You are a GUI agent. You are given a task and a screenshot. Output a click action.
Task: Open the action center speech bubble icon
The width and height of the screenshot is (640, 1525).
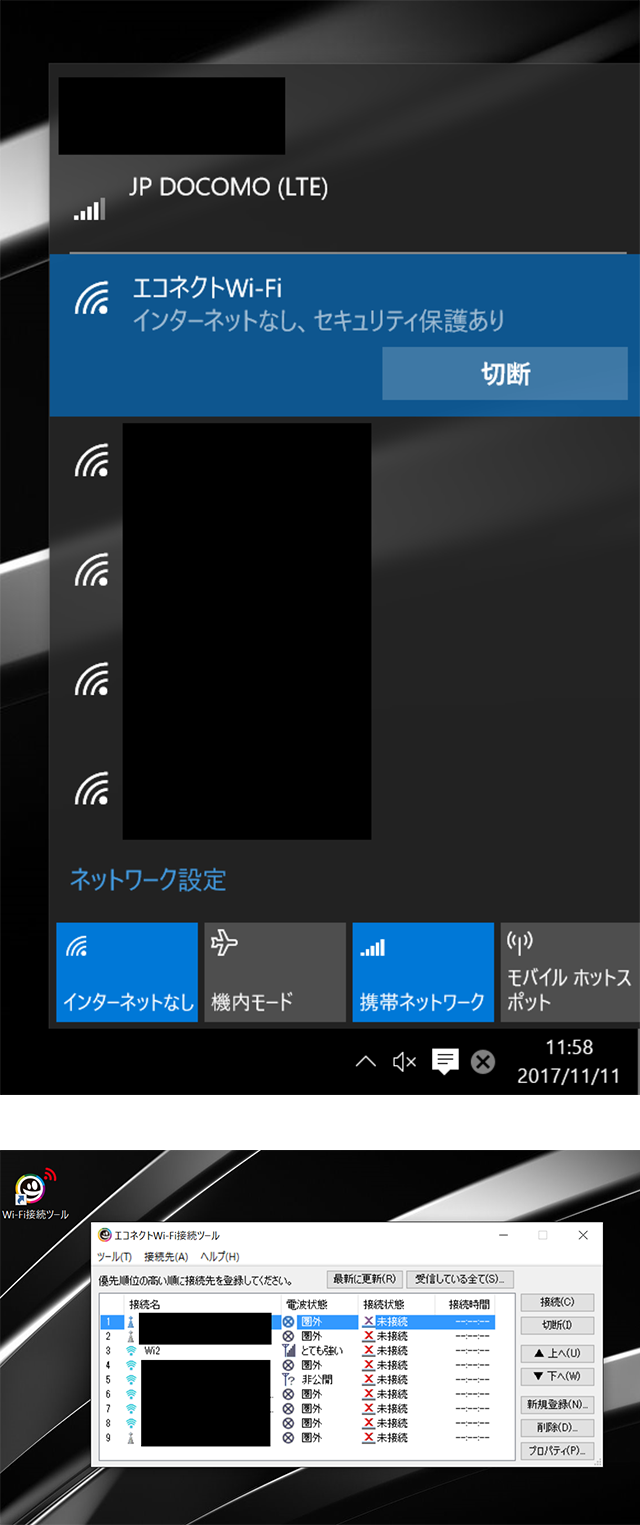point(444,1062)
